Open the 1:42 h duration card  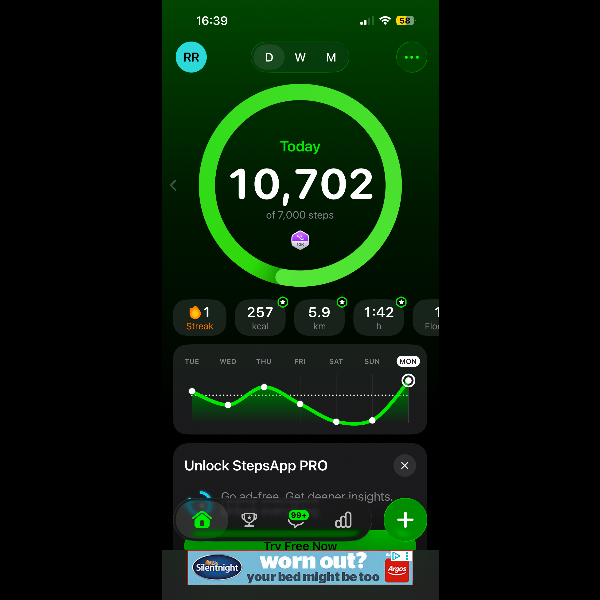(378, 317)
